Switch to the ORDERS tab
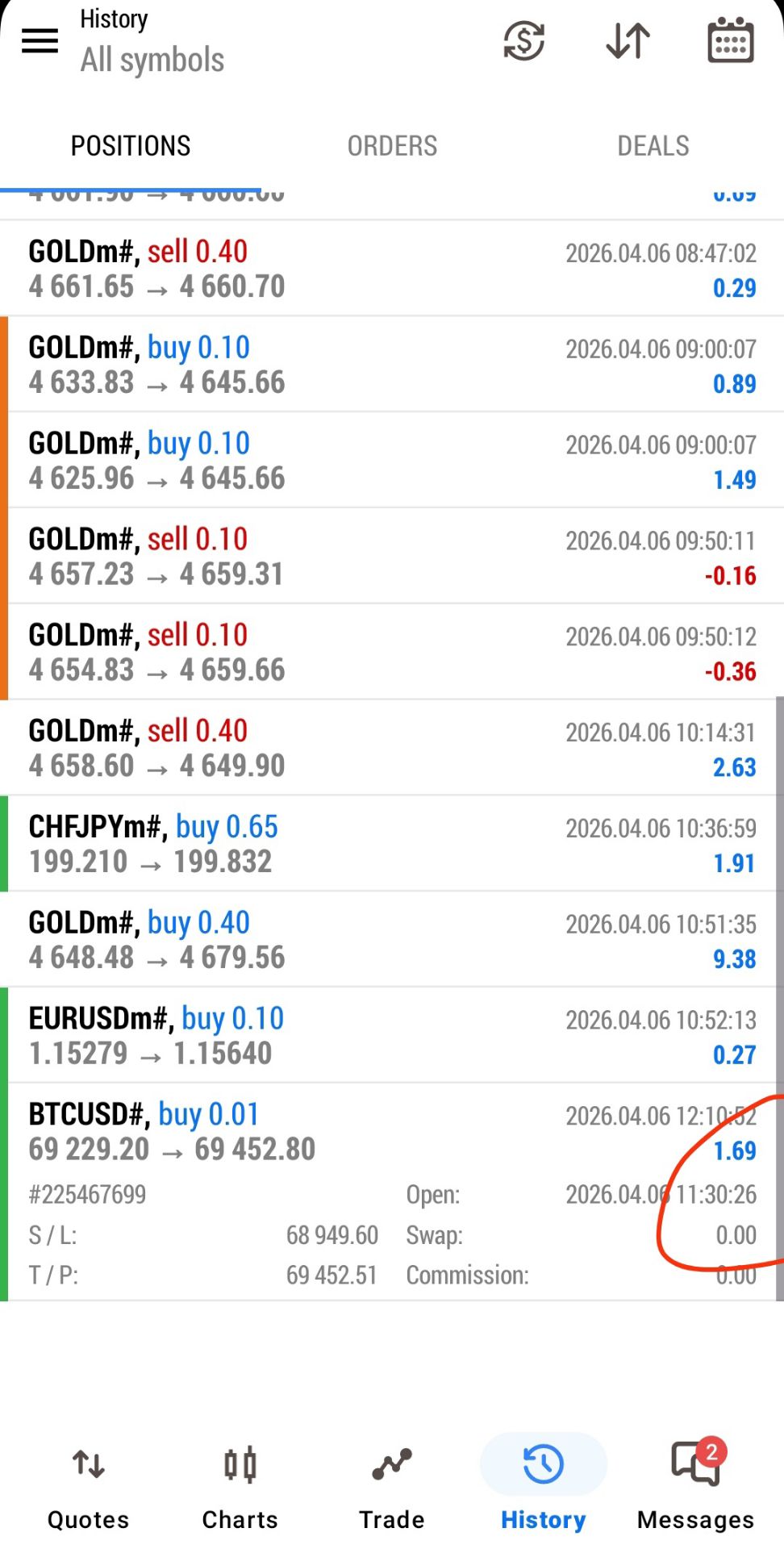 click(x=392, y=146)
